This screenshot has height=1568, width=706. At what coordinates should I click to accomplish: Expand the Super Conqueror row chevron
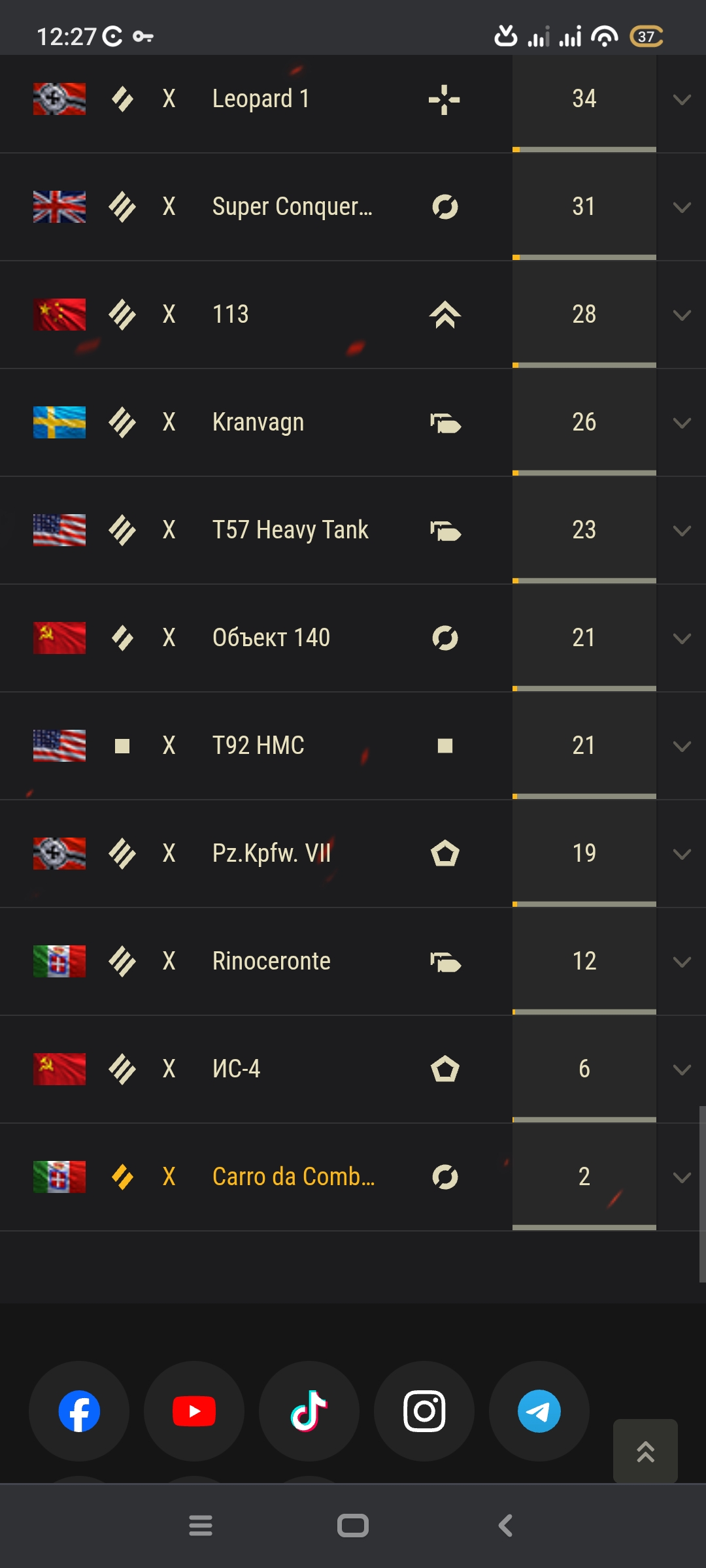click(681, 207)
